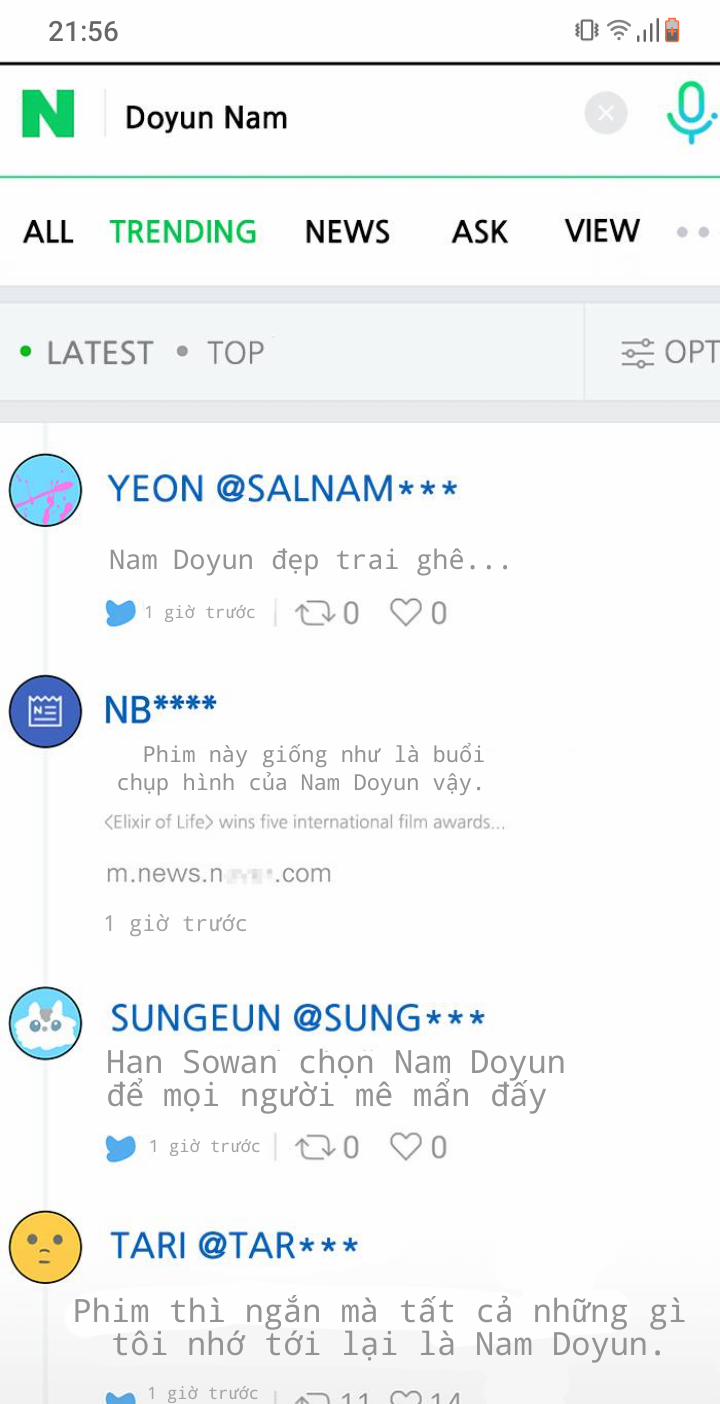The width and height of the screenshot is (720, 1404).
Task: Switch sorting to TOP
Action: click(x=235, y=351)
